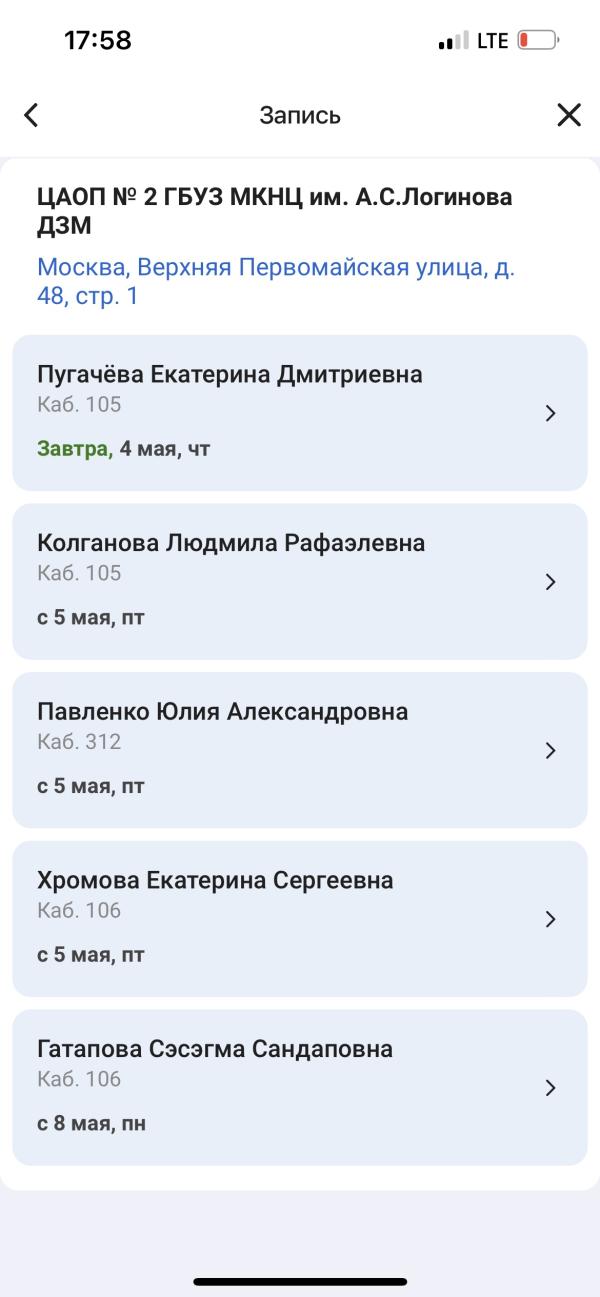600x1297 pixels.
Task: Close the Запись screen
Action: [568, 115]
